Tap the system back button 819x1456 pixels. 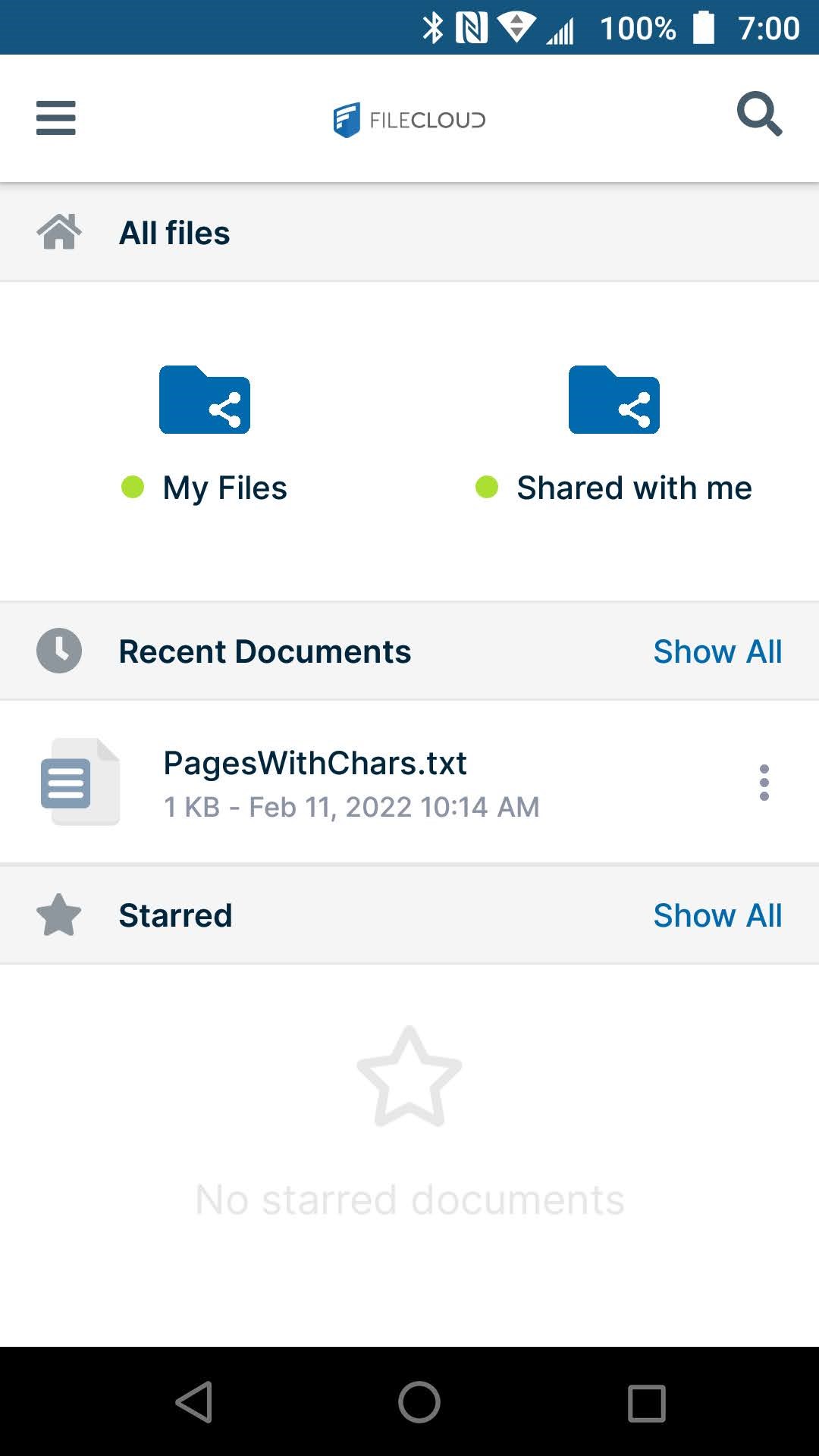194,1402
